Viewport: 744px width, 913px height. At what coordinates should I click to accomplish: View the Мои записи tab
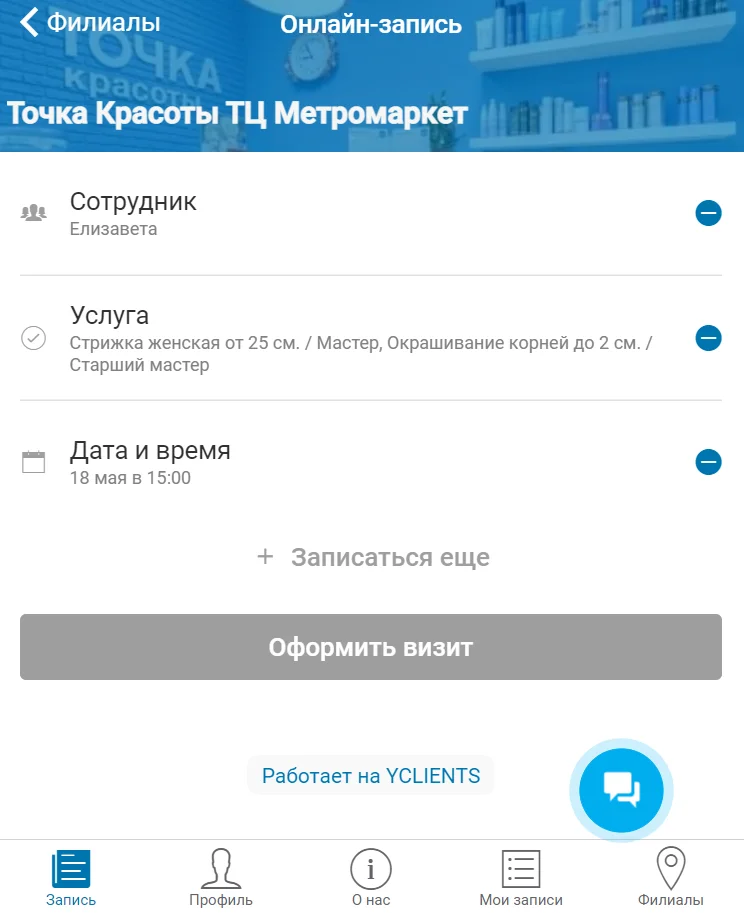(x=521, y=877)
